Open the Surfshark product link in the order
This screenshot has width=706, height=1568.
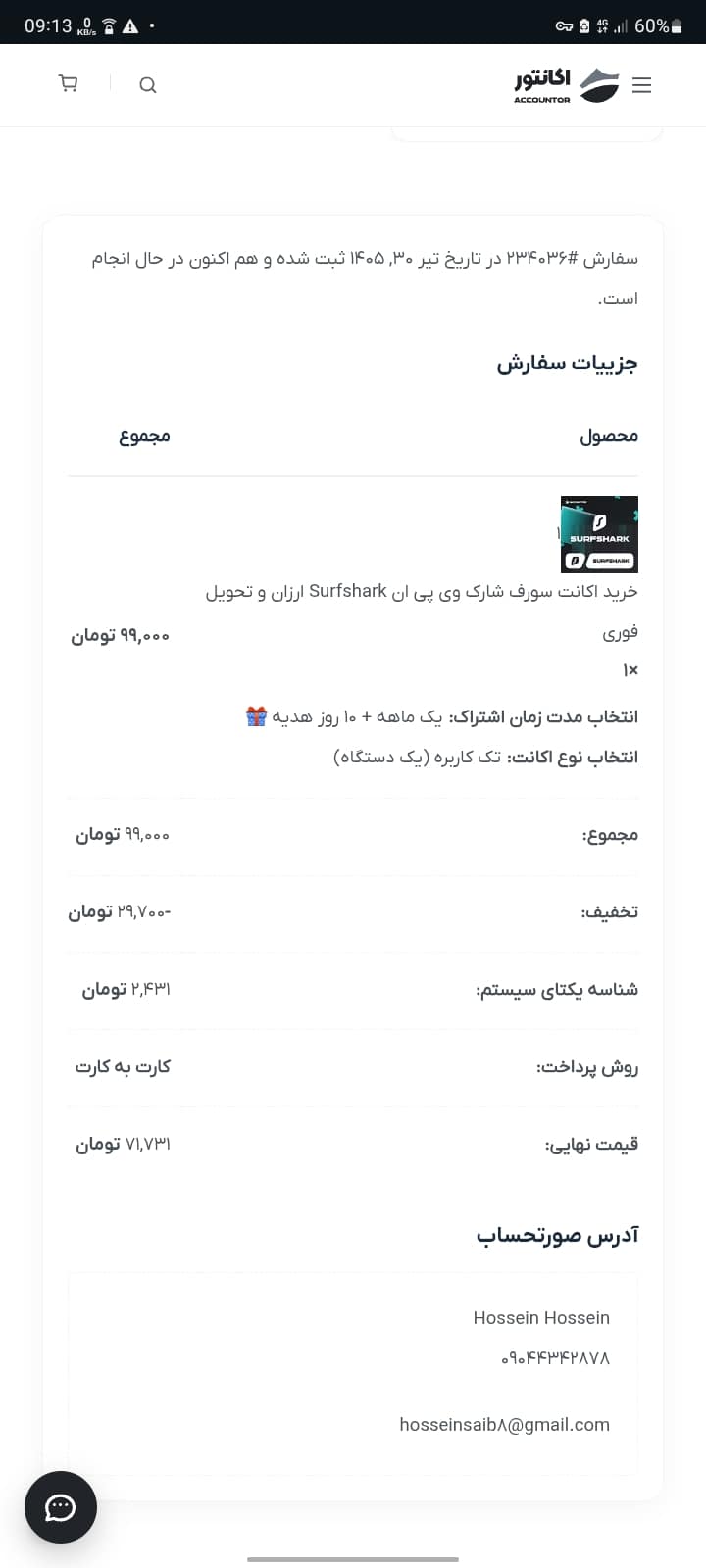click(x=422, y=612)
